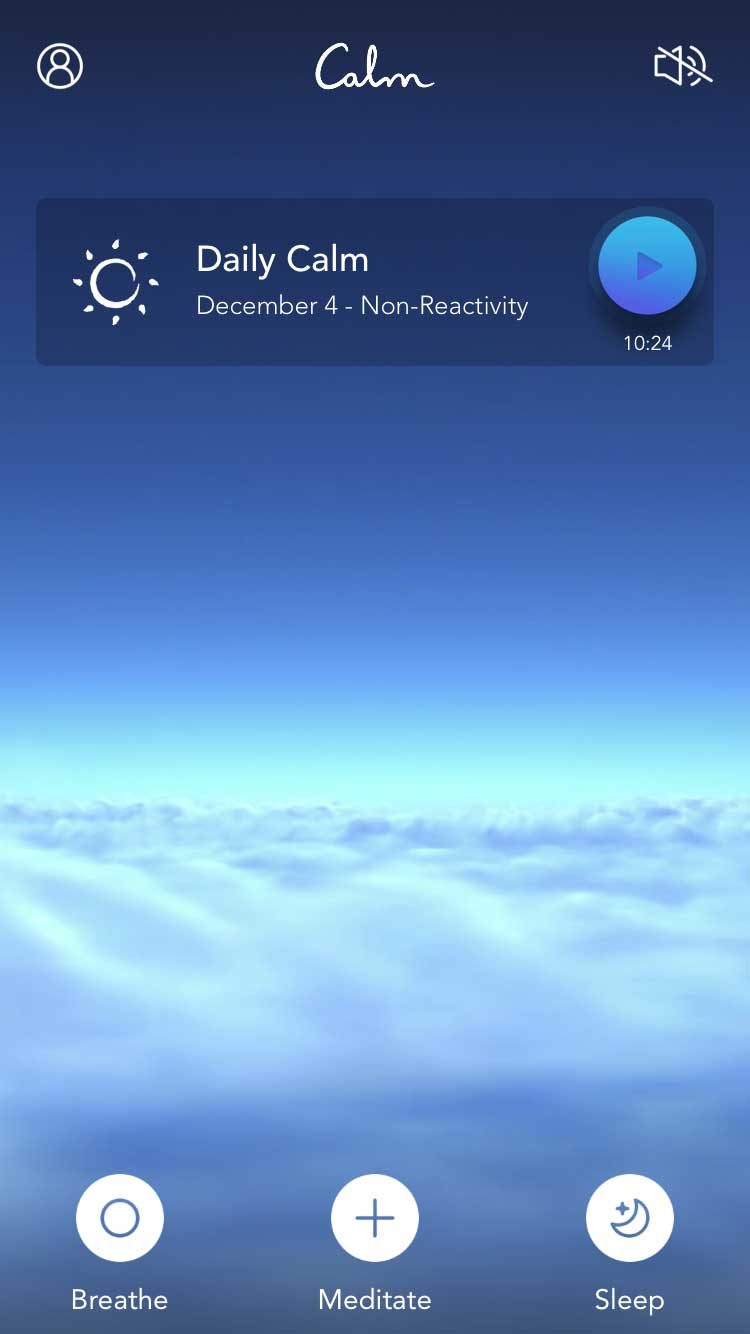Start the Non-Reactivity meditation

click(x=646, y=264)
